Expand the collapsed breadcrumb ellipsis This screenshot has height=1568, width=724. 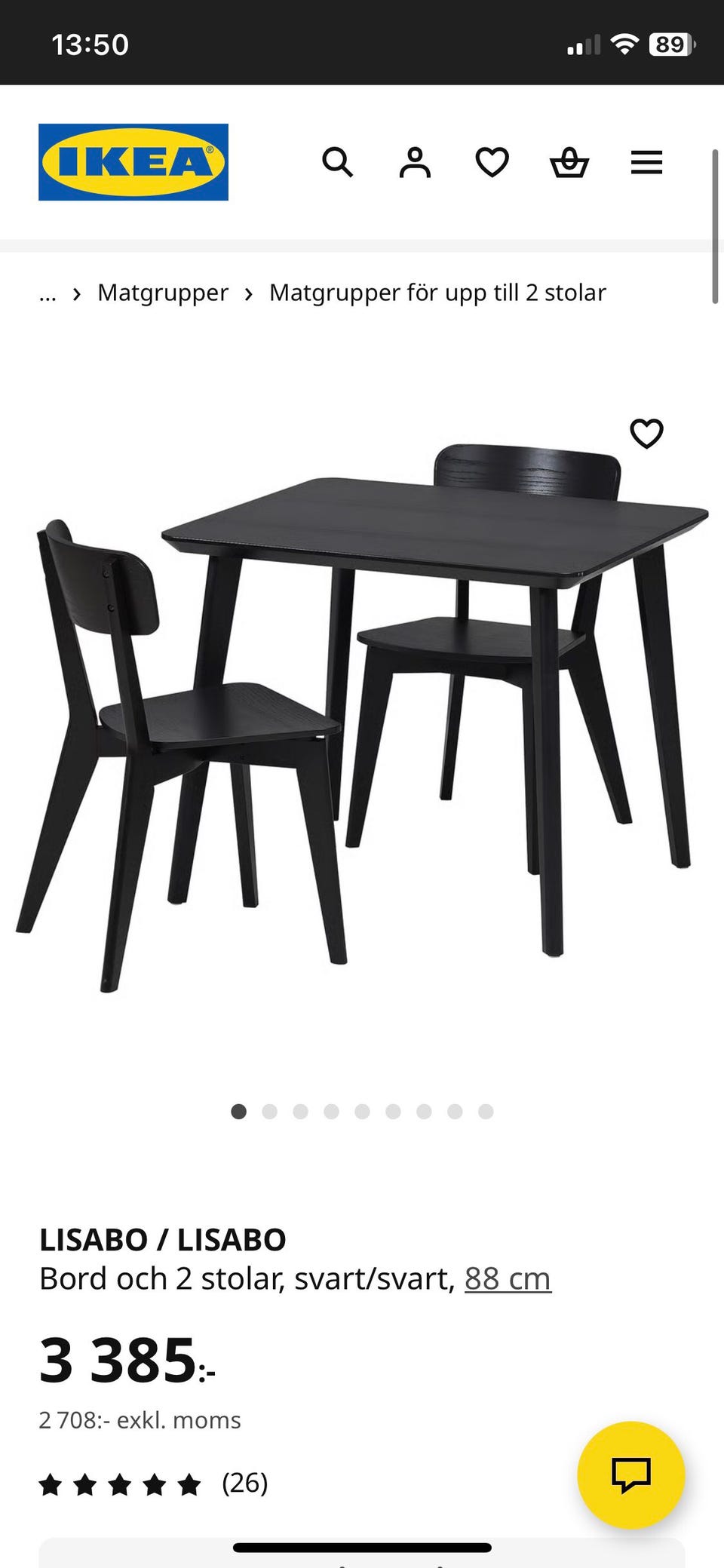coord(48,293)
